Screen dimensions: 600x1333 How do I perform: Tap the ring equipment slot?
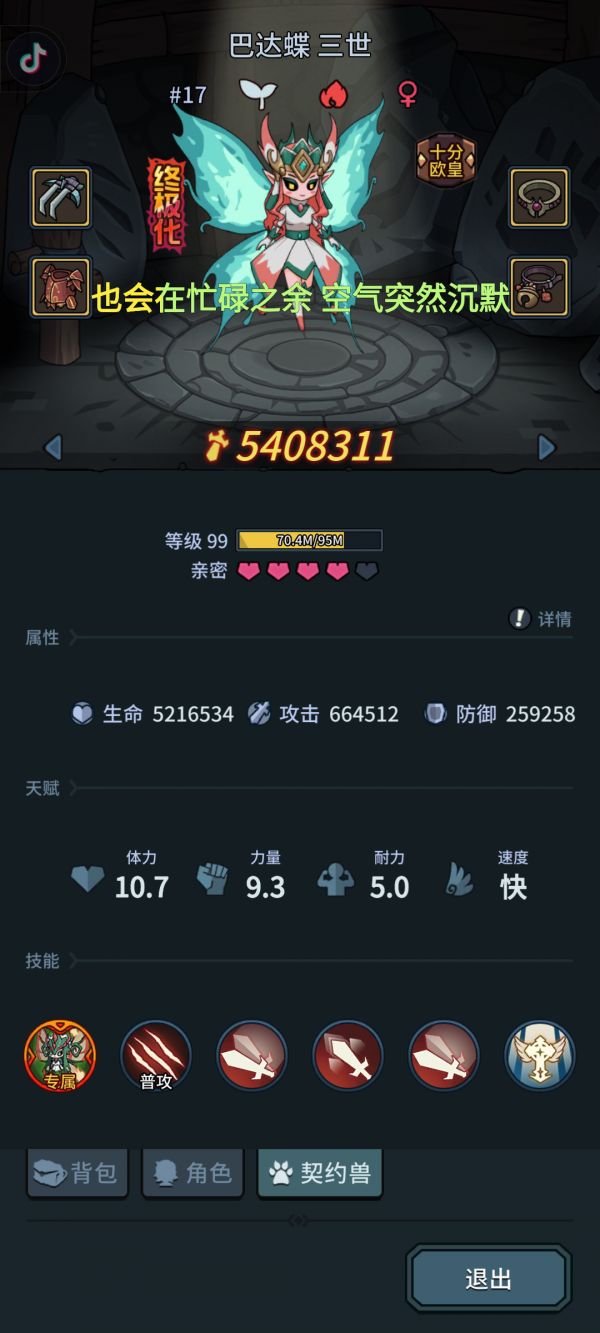pyautogui.click(x=540, y=197)
